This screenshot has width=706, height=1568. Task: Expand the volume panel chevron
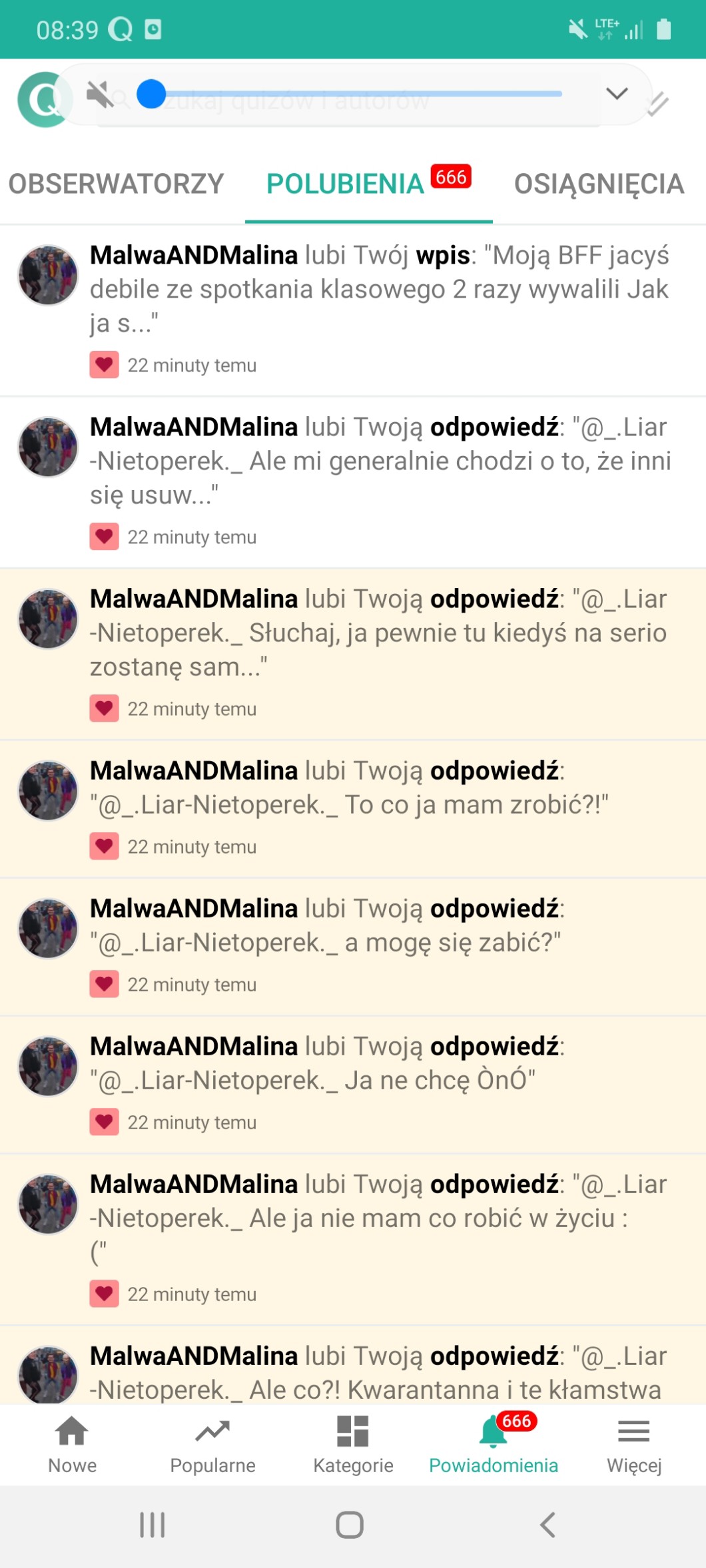pyautogui.click(x=617, y=94)
